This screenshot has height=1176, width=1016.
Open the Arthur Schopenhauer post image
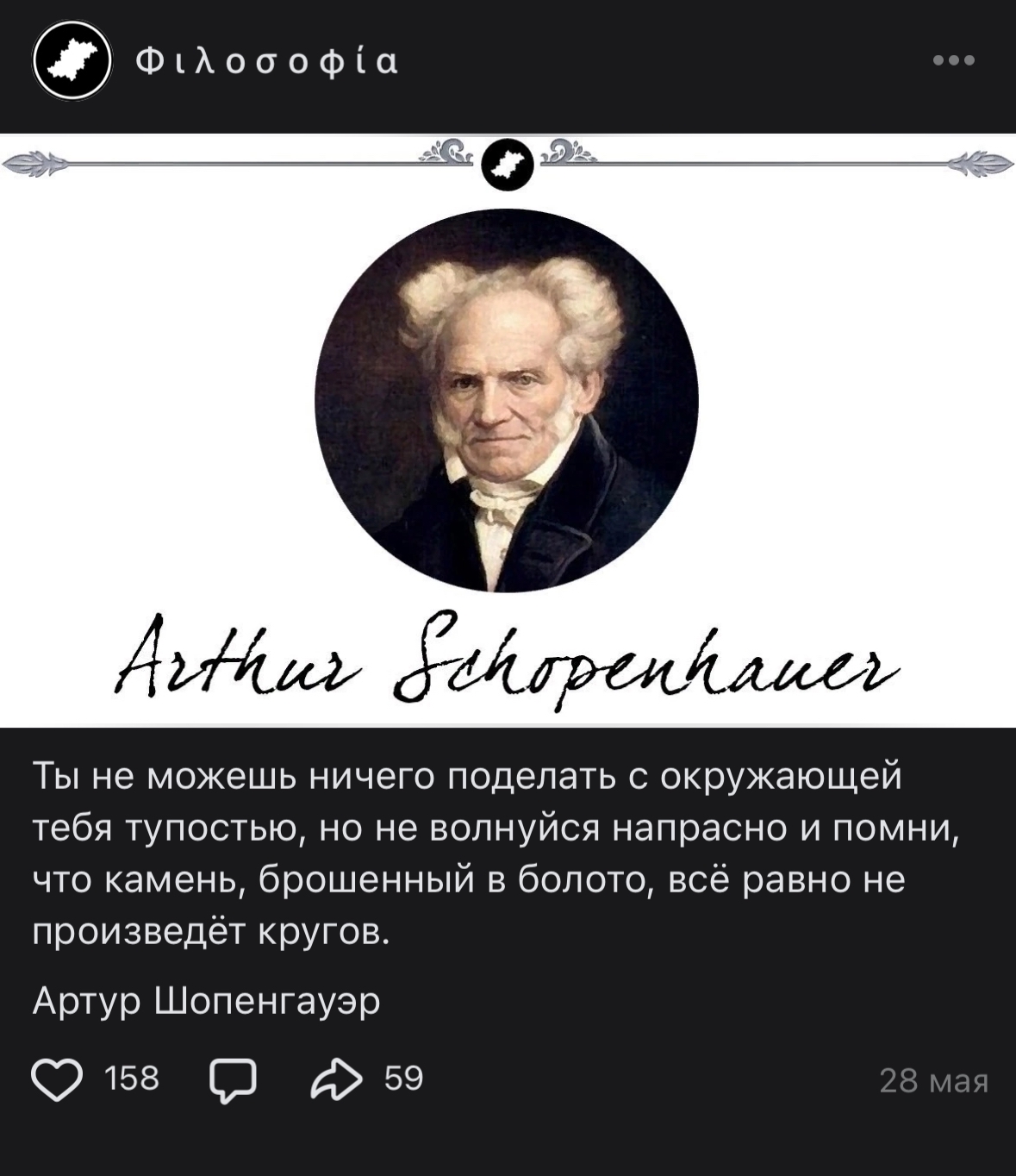point(508,431)
